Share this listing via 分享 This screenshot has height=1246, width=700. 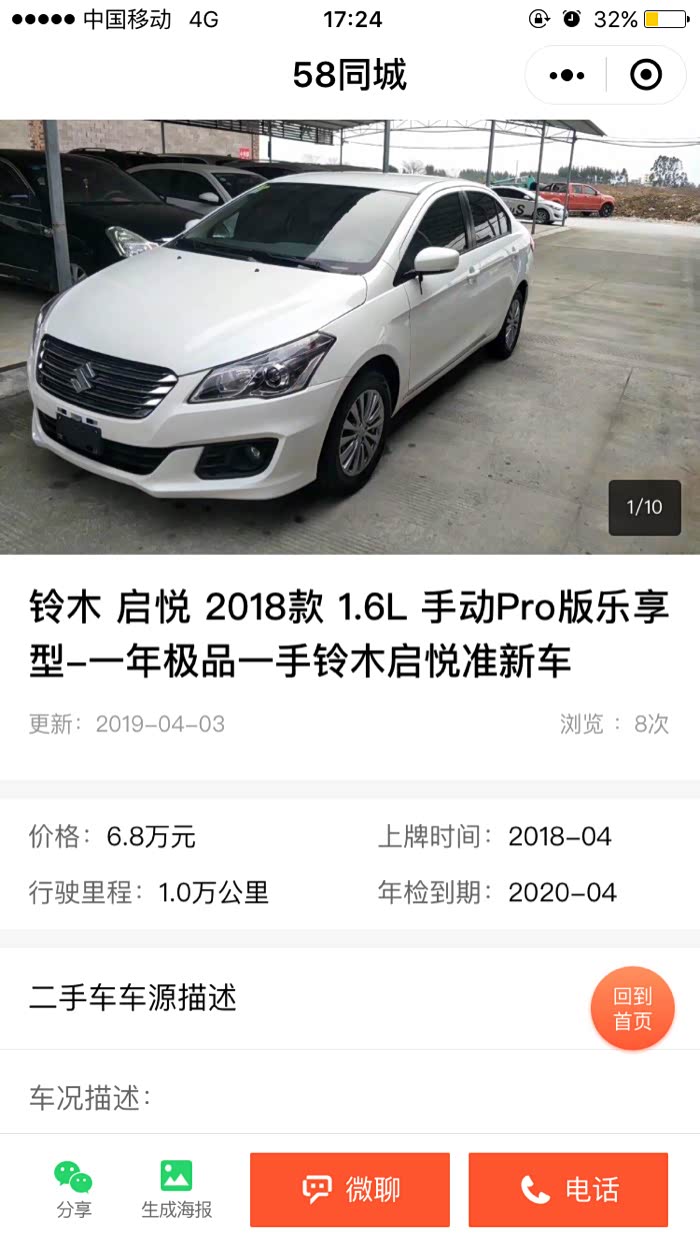tap(73, 1189)
